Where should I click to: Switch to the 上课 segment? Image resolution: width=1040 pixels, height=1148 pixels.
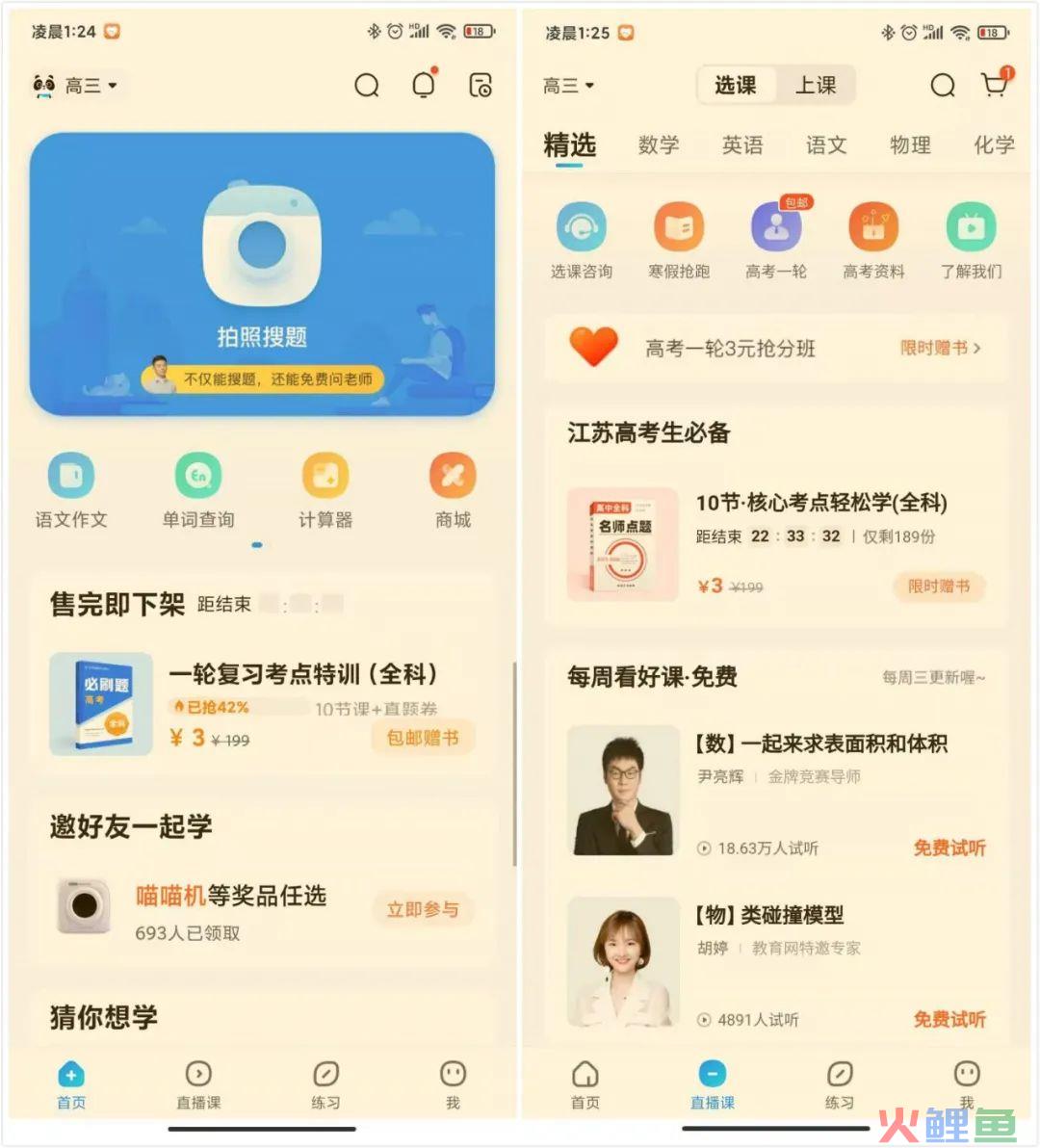tap(815, 85)
